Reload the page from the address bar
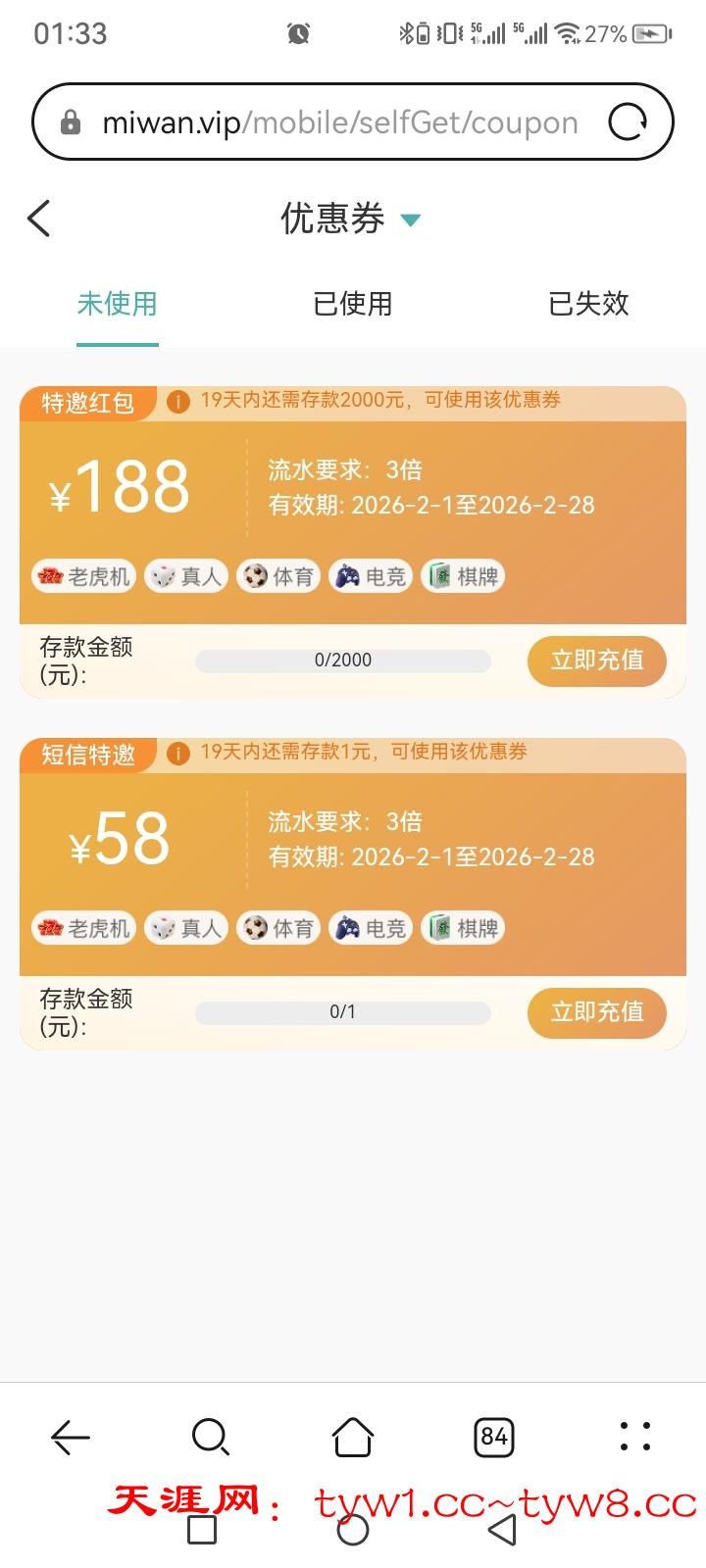Viewport: 706px width, 1568px height. point(628,122)
